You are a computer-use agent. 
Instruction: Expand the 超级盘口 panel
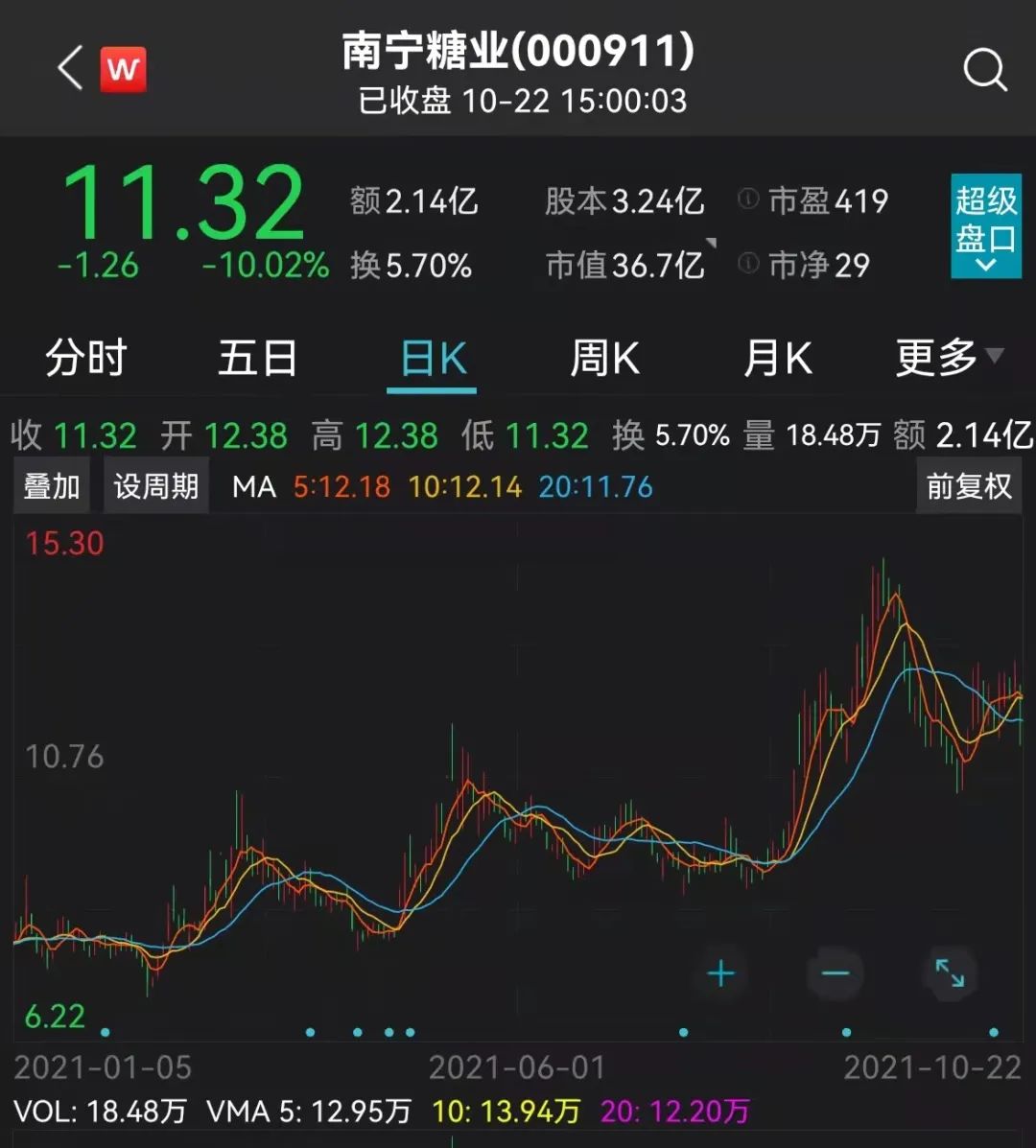pyautogui.click(x=985, y=226)
